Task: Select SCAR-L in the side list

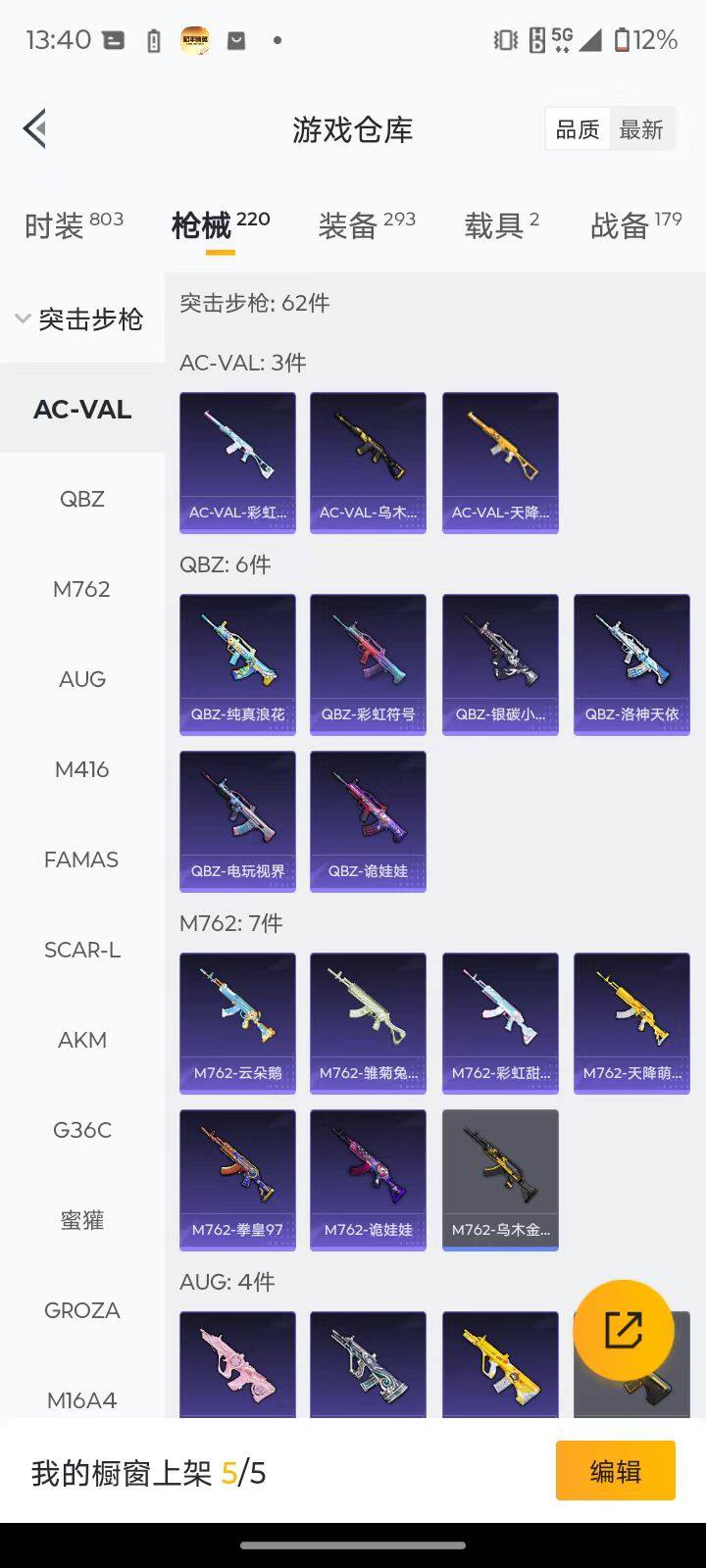Action: point(82,950)
